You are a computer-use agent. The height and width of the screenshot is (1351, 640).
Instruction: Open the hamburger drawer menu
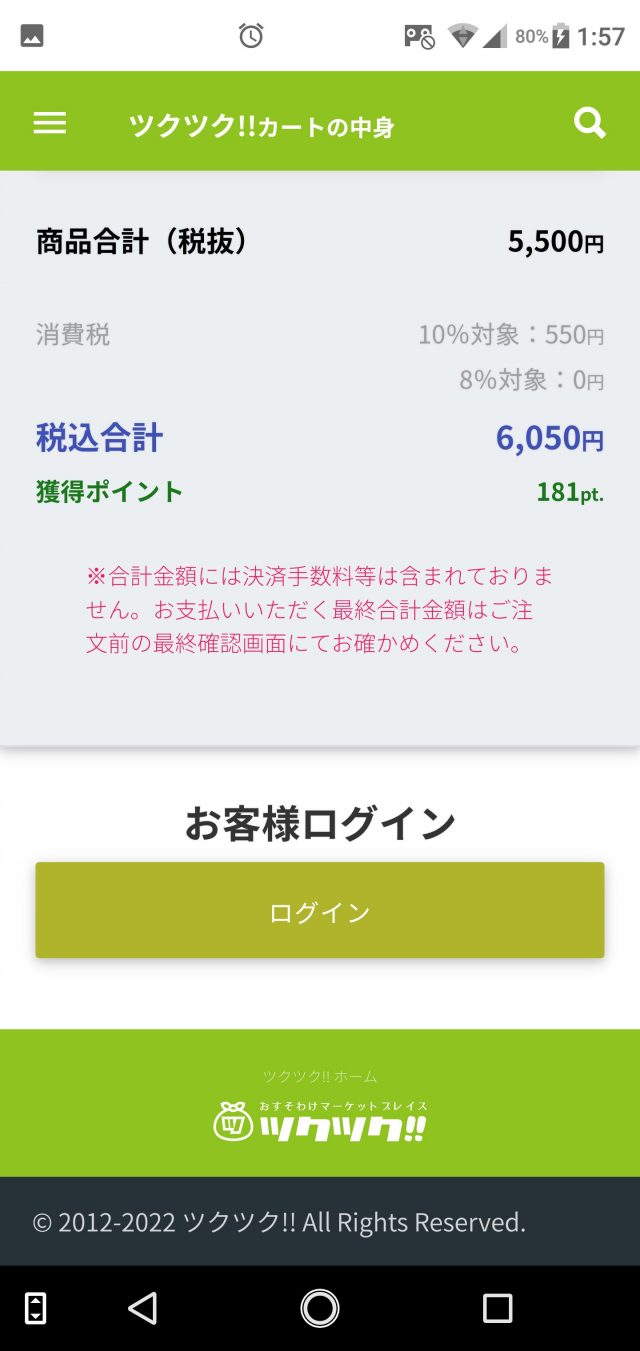click(50, 123)
